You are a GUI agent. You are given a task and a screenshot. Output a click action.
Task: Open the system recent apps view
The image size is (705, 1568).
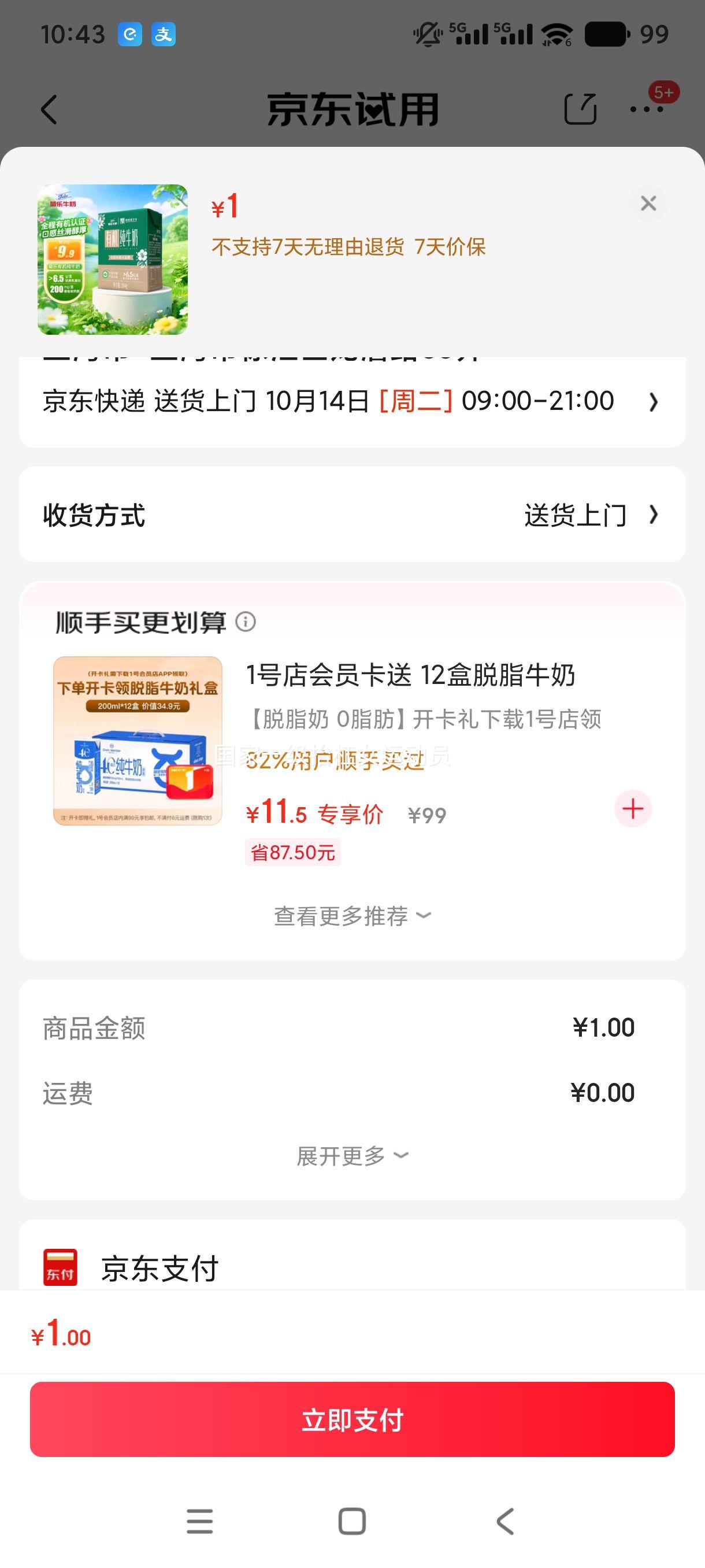pos(199,1522)
